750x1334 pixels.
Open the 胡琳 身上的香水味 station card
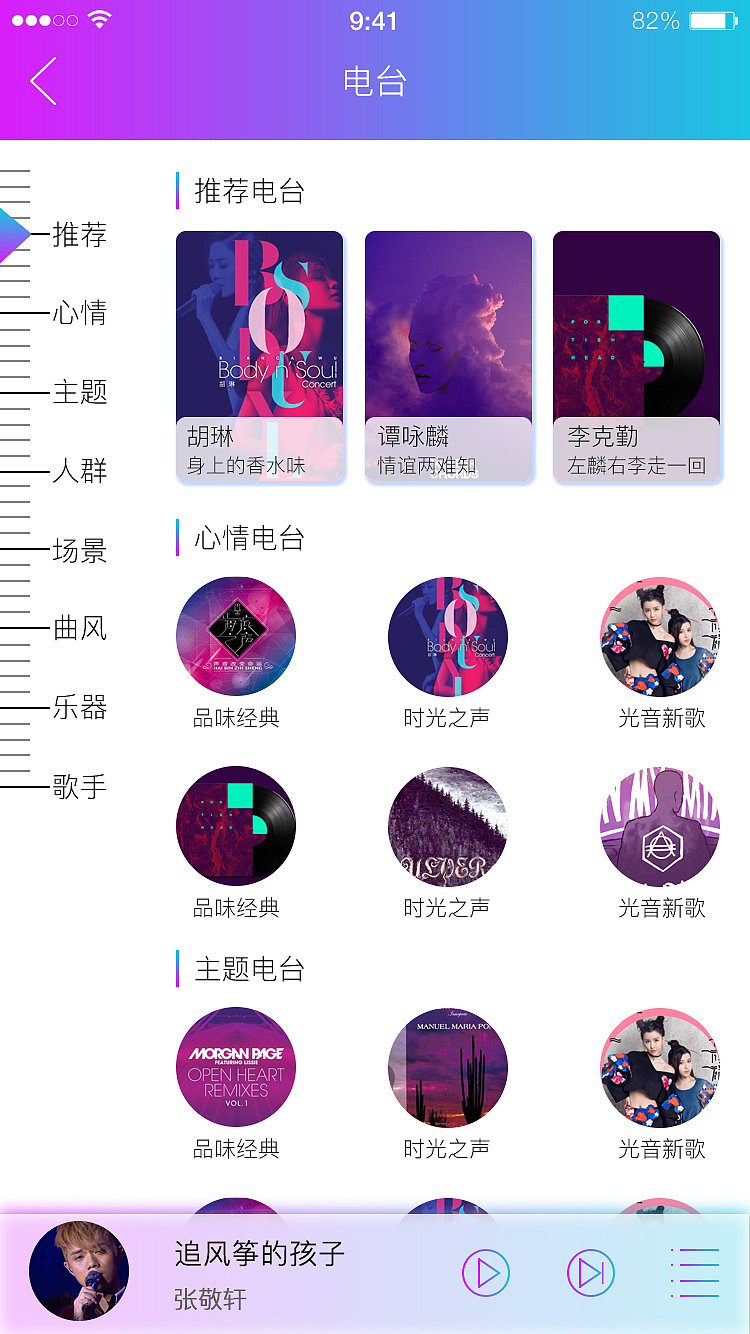[259, 357]
